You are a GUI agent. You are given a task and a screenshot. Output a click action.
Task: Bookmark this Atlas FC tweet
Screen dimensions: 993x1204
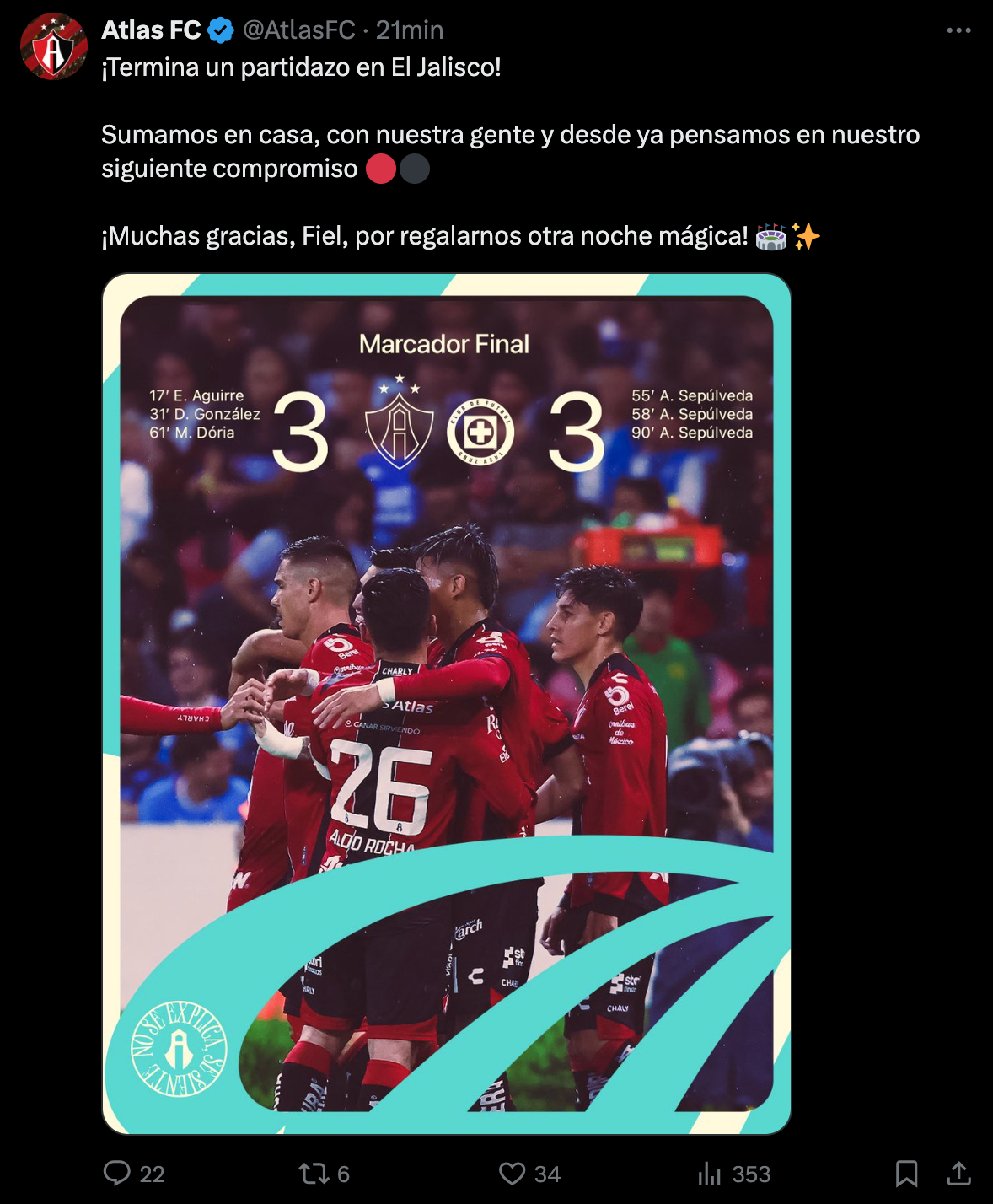906,1173
